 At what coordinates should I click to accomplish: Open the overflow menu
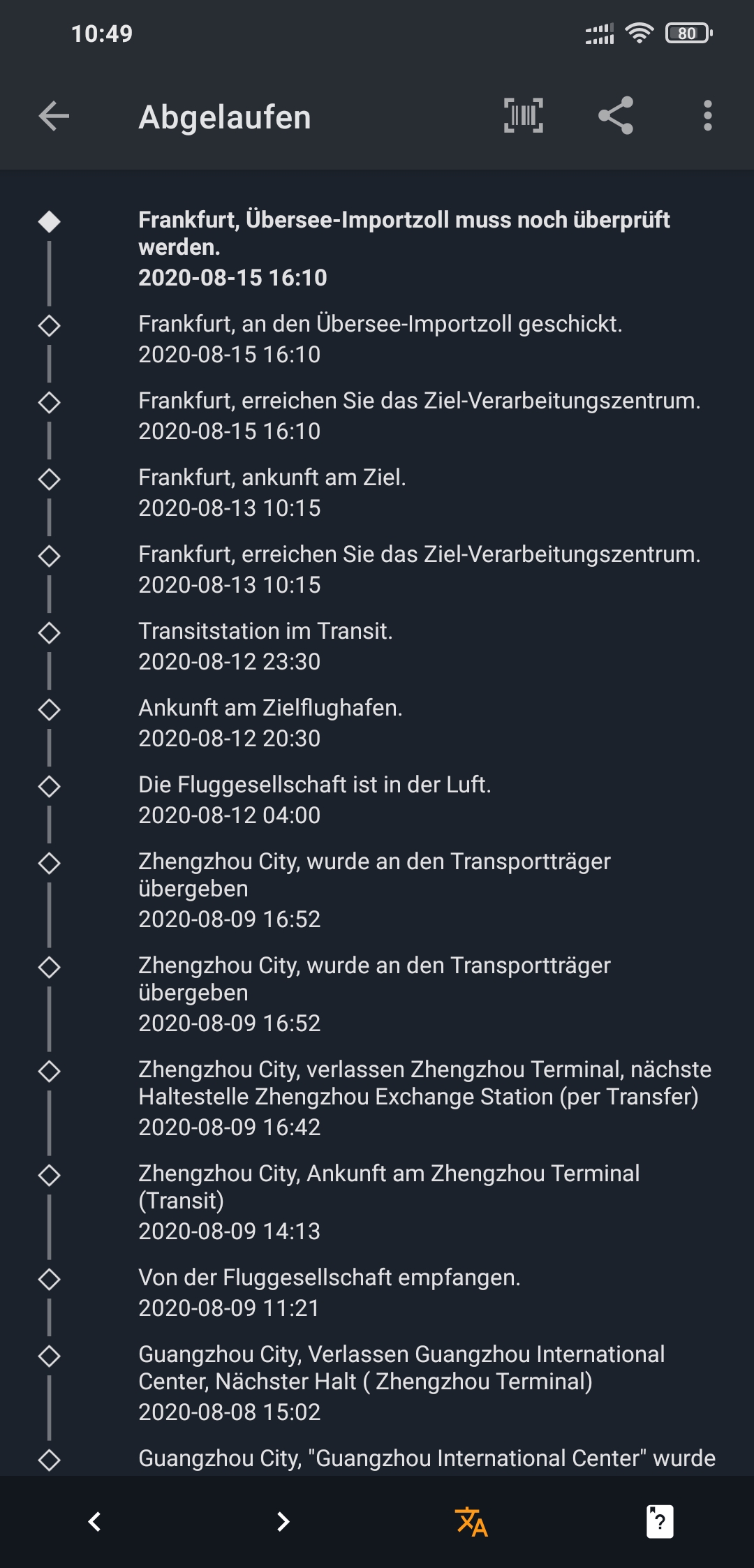click(x=707, y=116)
